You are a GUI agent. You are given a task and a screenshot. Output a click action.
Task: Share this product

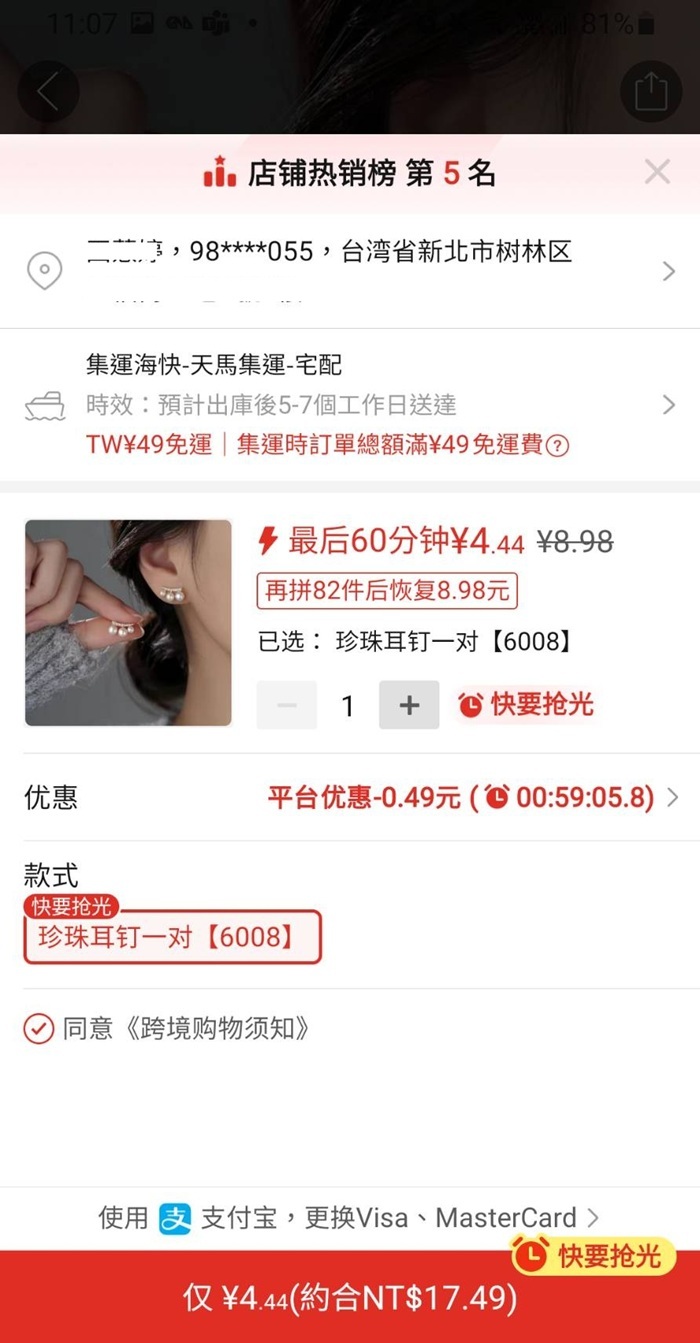(650, 92)
